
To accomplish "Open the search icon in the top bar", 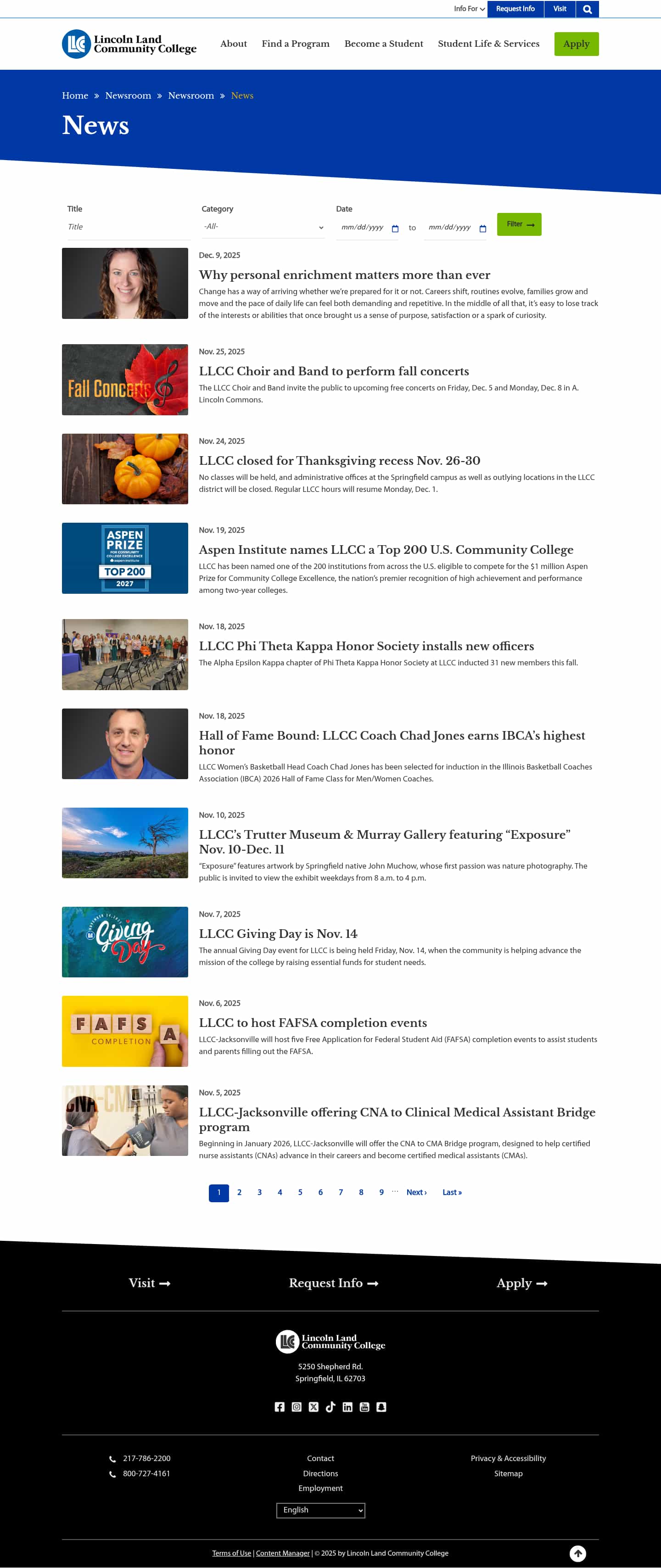I will [x=587, y=9].
